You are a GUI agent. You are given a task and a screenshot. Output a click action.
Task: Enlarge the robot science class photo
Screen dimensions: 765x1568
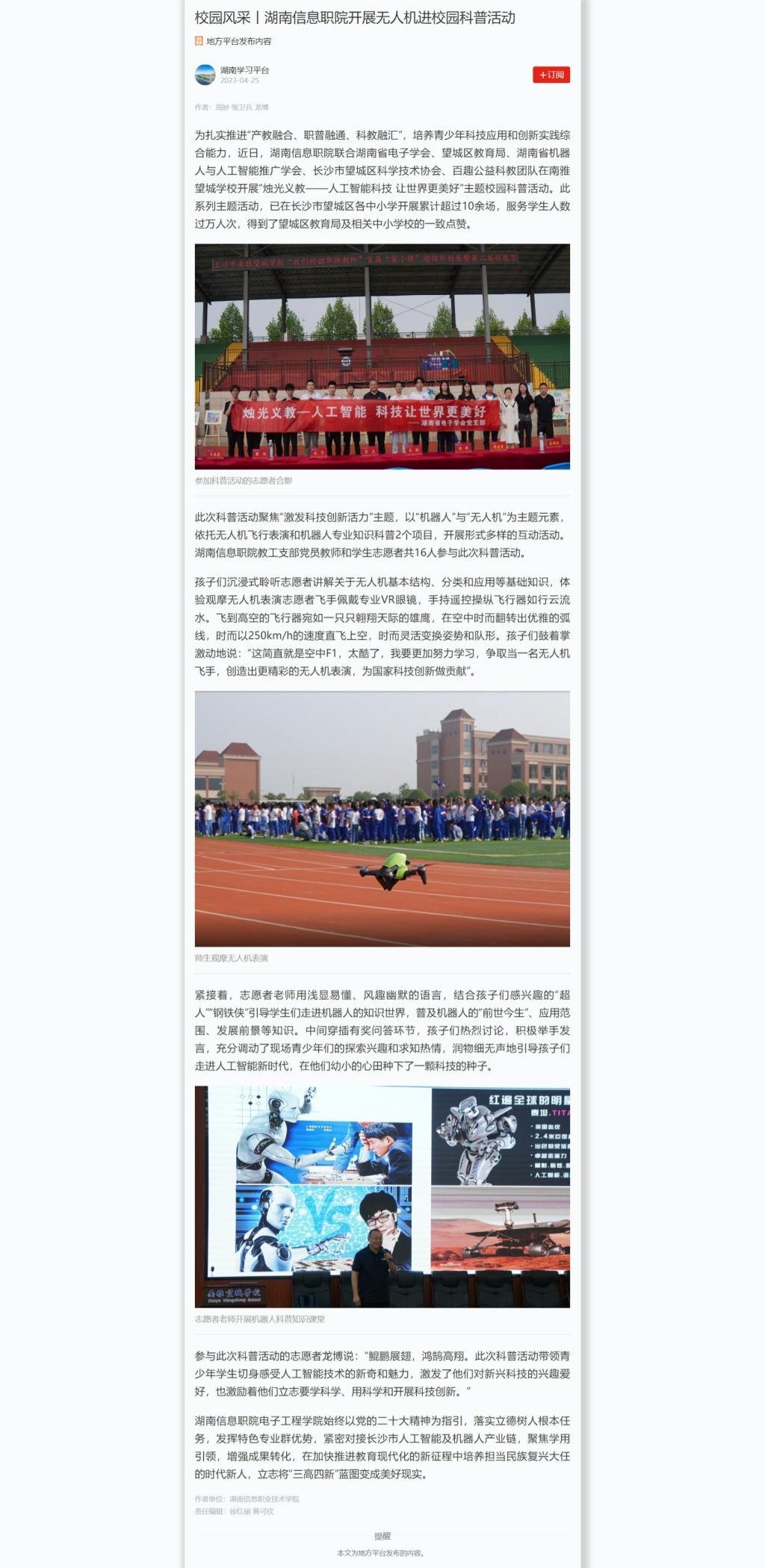click(382, 1196)
